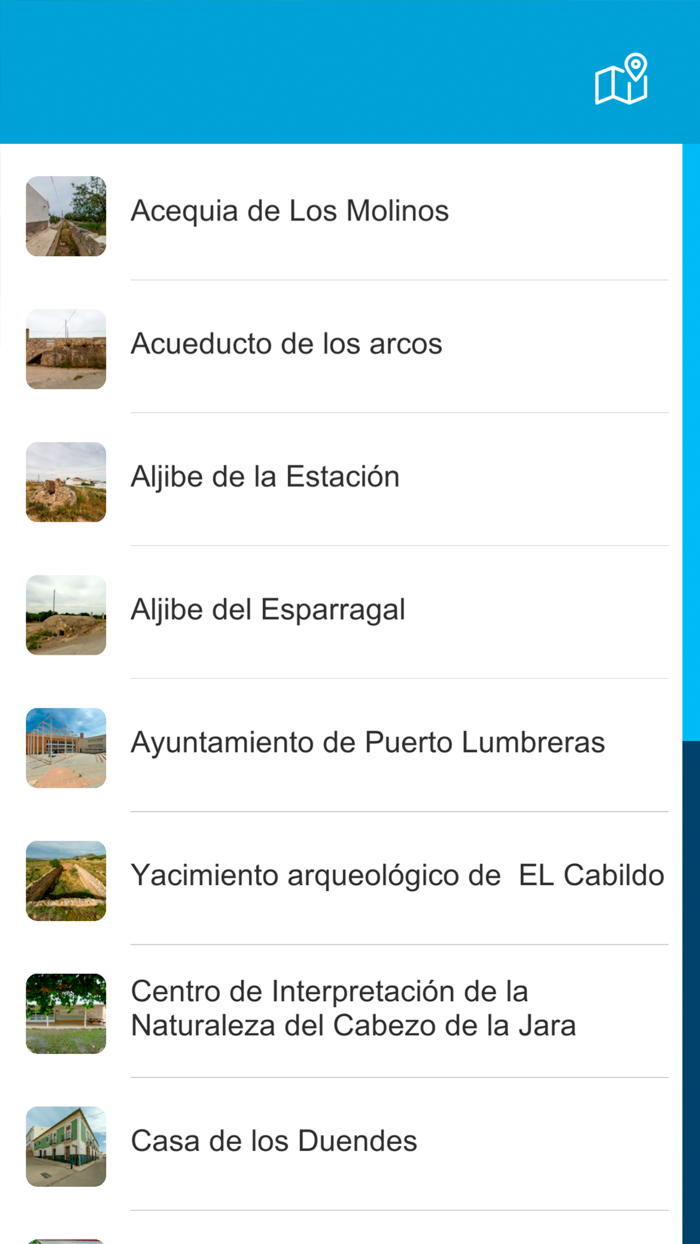Choose Ayuntamiento de Puerto Lumbreras
700x1244 pixels.
click(368, 744)
